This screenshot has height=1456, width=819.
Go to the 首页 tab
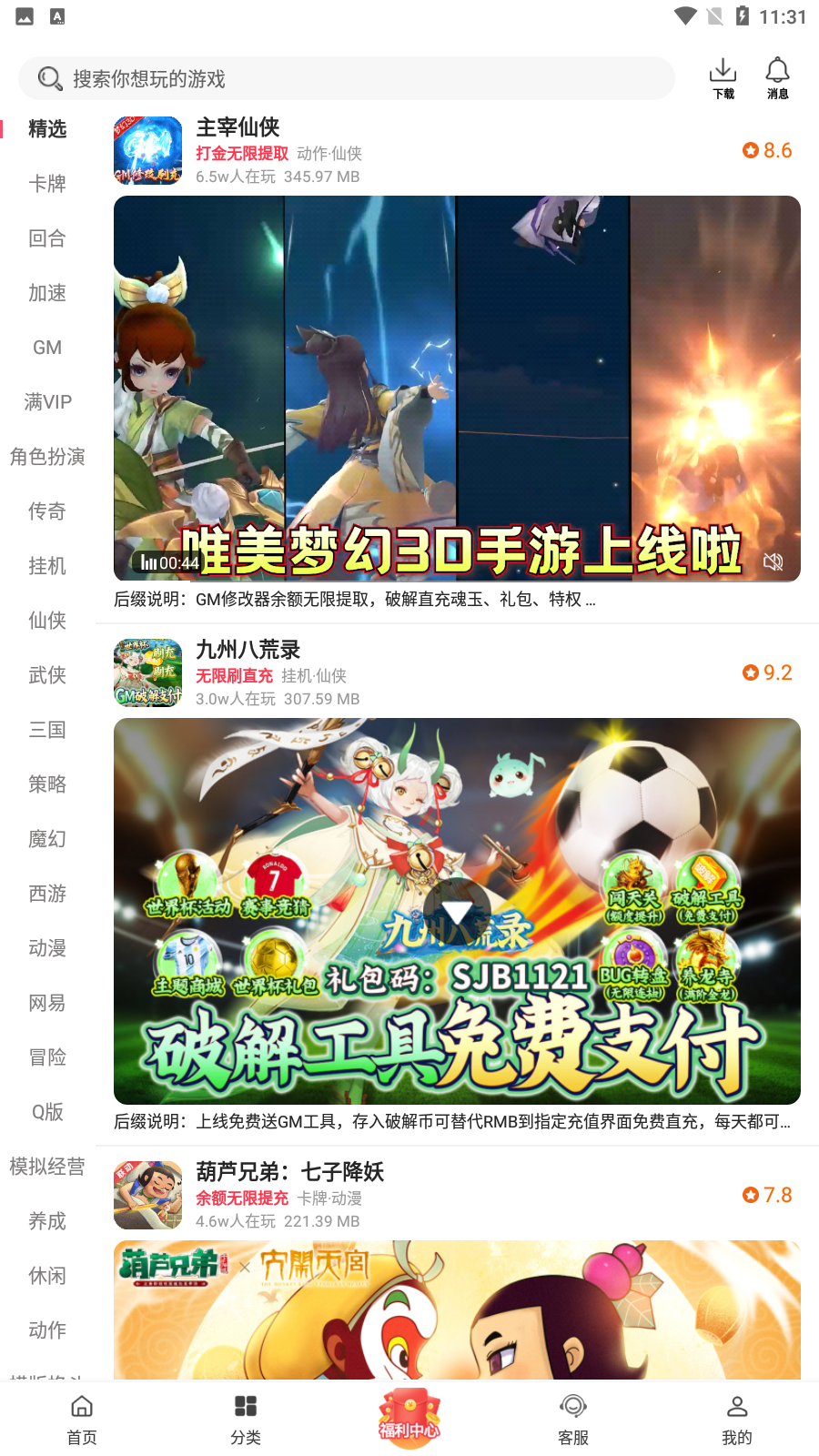point(82,1420)
